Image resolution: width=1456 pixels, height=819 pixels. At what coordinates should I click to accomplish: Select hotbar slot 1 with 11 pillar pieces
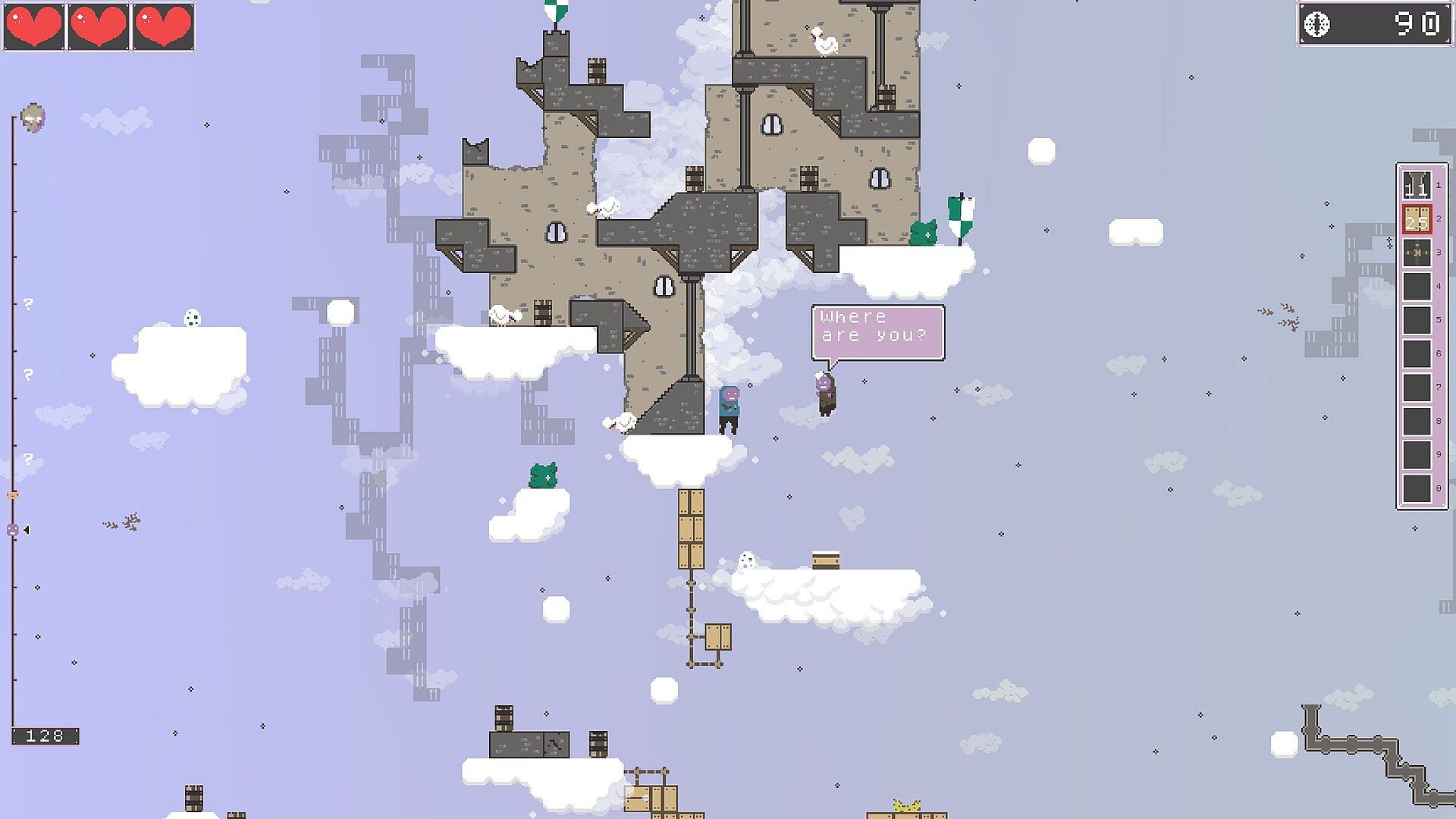(x=1416, y=186)
